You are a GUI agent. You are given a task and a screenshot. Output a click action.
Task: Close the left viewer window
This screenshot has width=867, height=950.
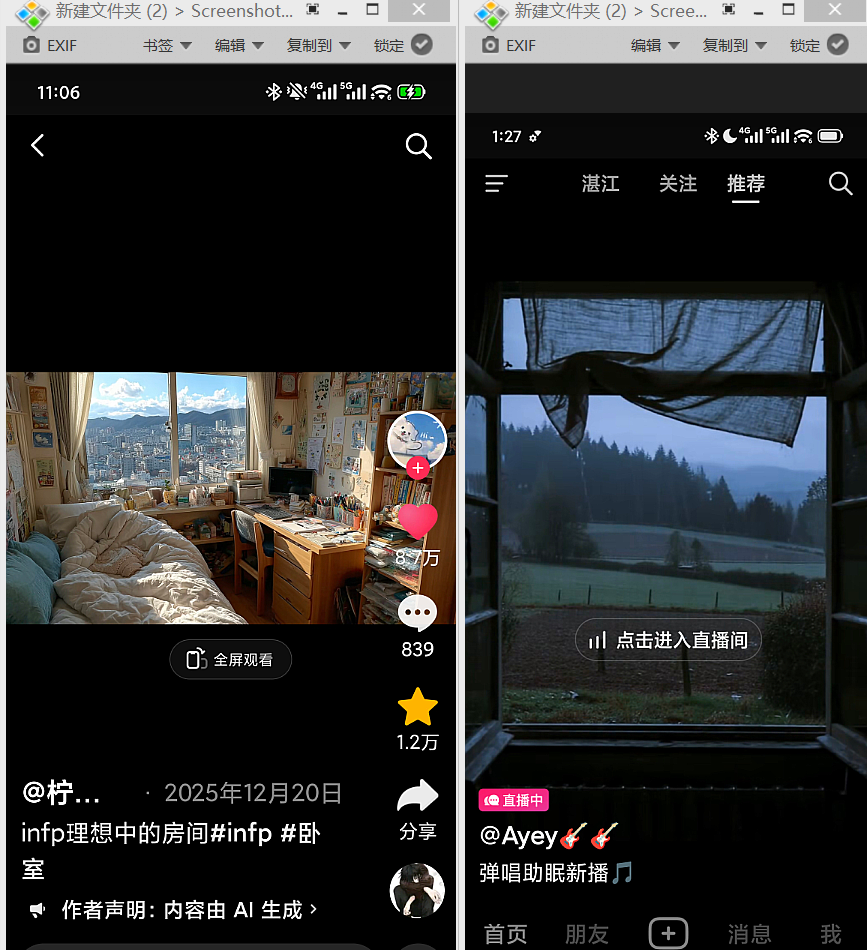pos(419,10)
